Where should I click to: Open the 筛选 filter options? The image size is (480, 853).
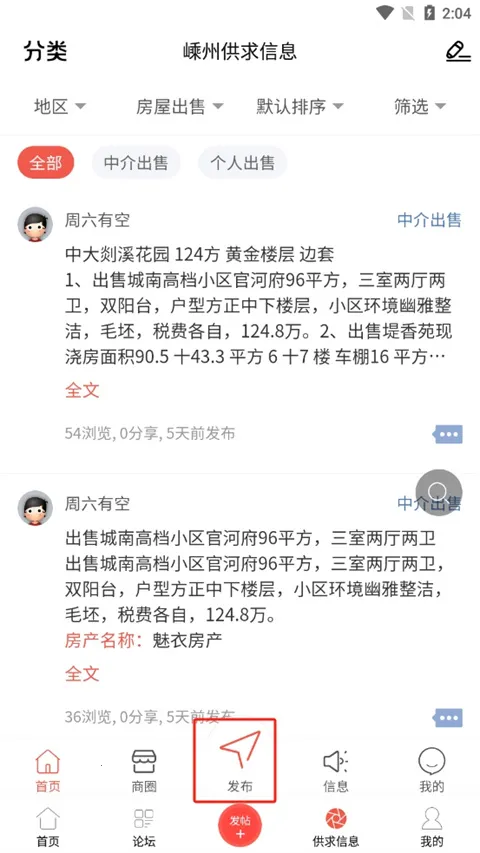pyautogui.click(x=420, y=107)
